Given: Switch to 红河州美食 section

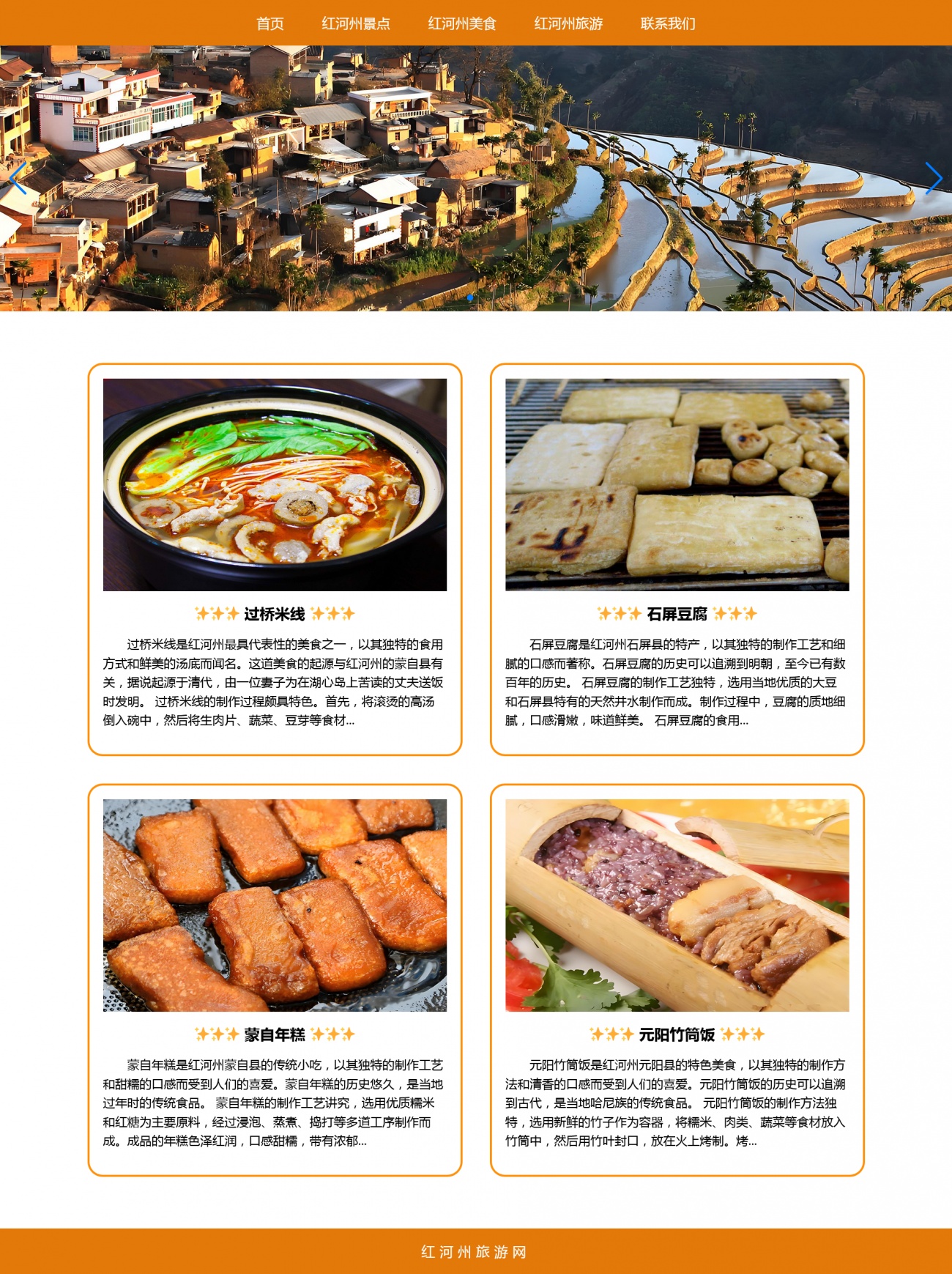Looking at the screenshot, I should point(462,23).
